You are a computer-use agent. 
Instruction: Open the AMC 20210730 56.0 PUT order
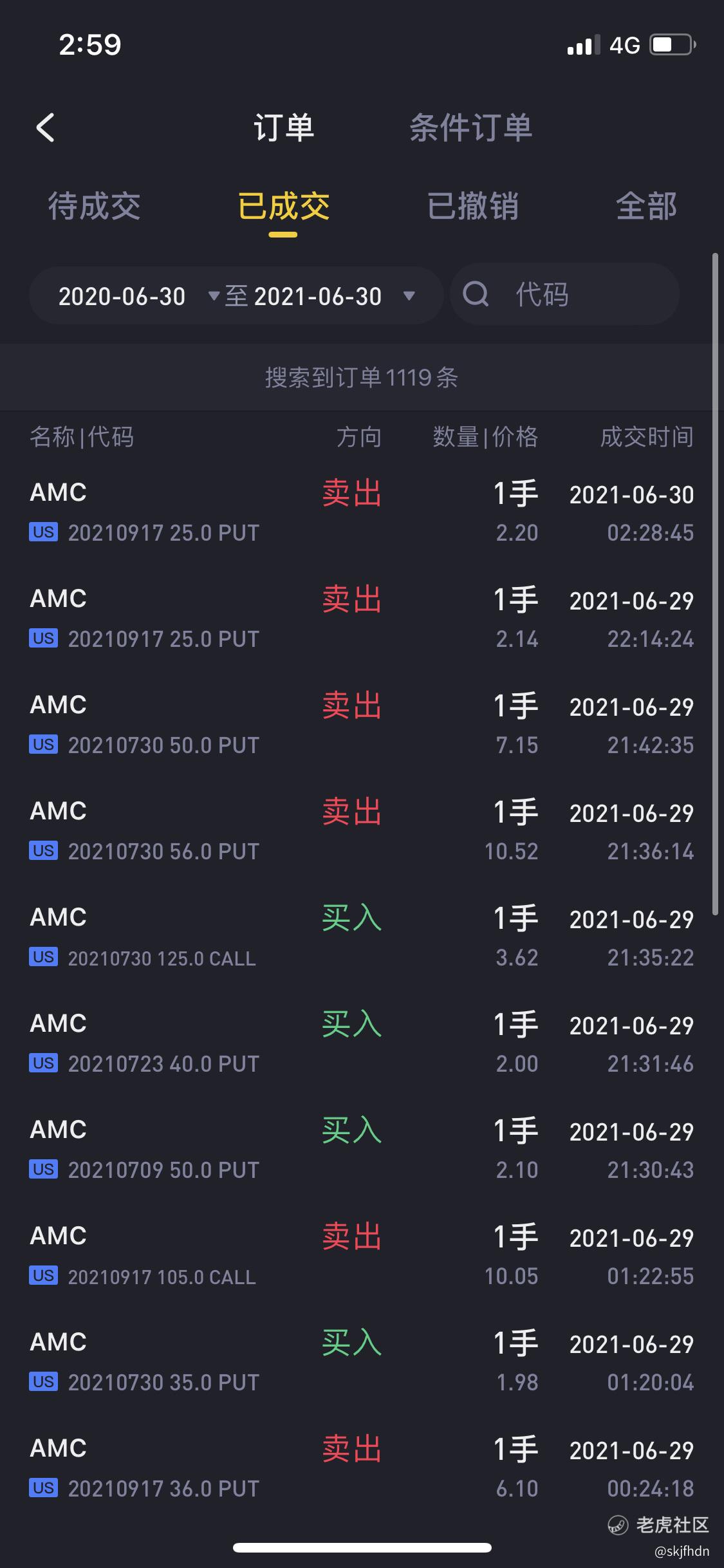[x=362, y=831]
